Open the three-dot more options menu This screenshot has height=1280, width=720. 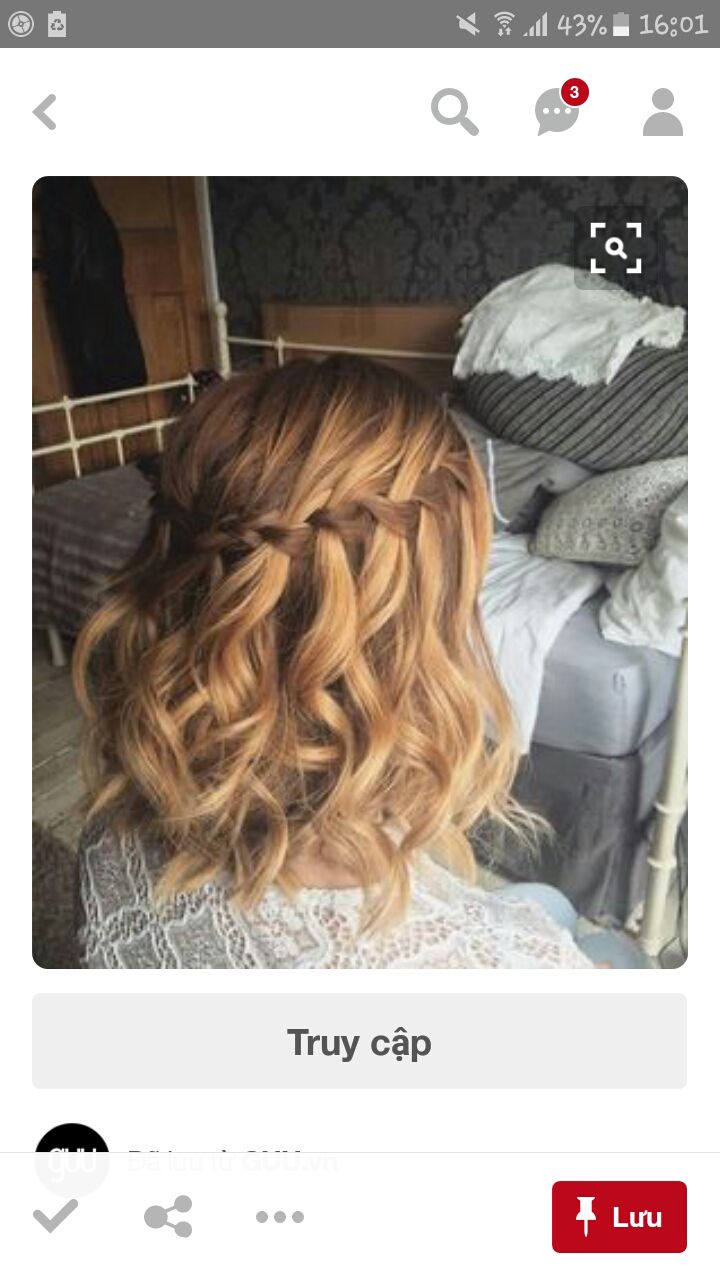(x=280, y=1217)
